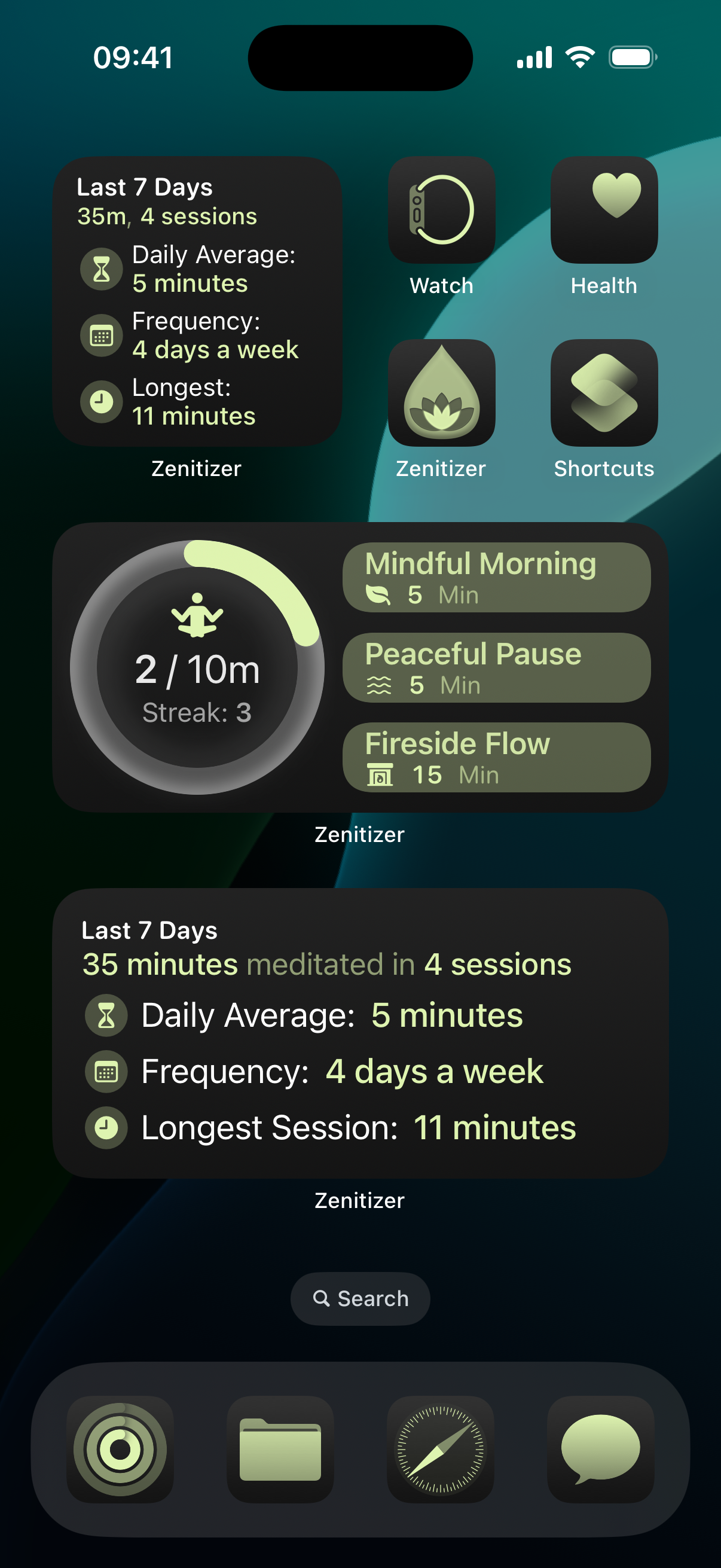Open the Shortcuts app

coord(604,393)
